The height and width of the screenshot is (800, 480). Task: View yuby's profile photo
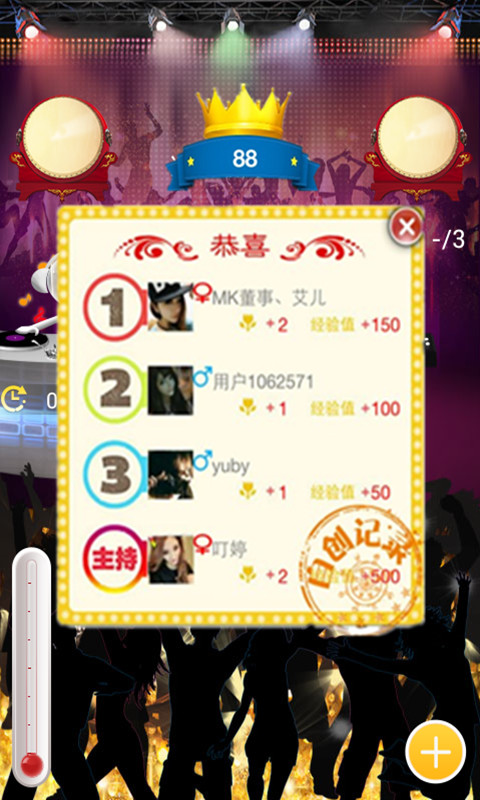(x=170, y=474)
